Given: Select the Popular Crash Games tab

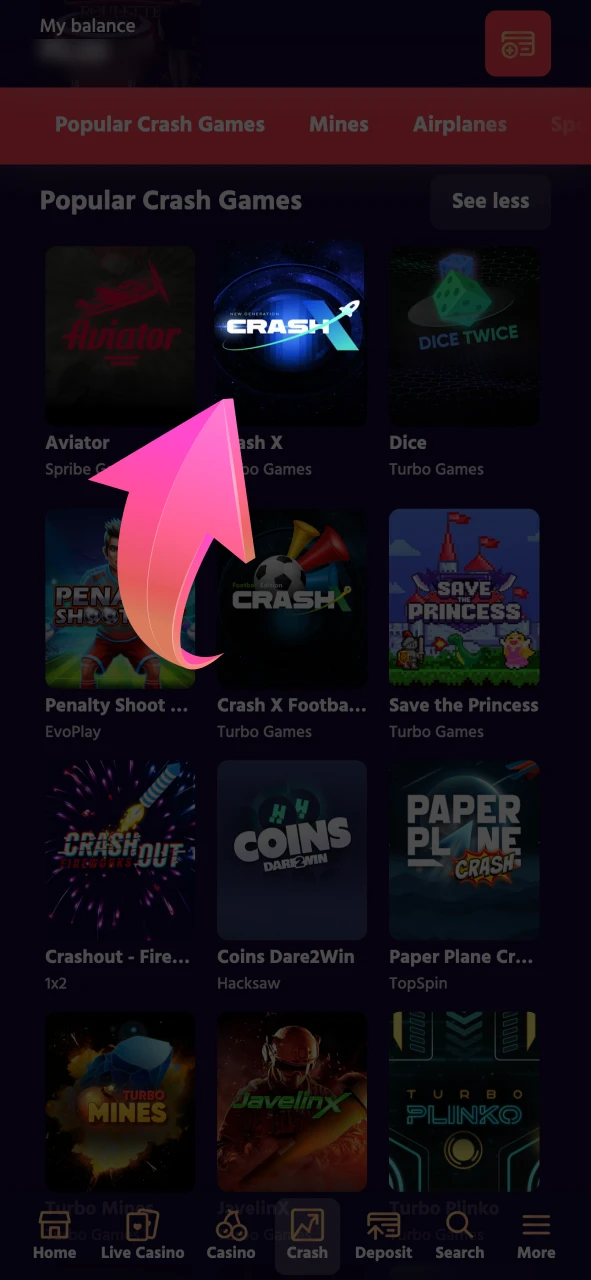Looking at the screenshot, I should click(160, 125).
